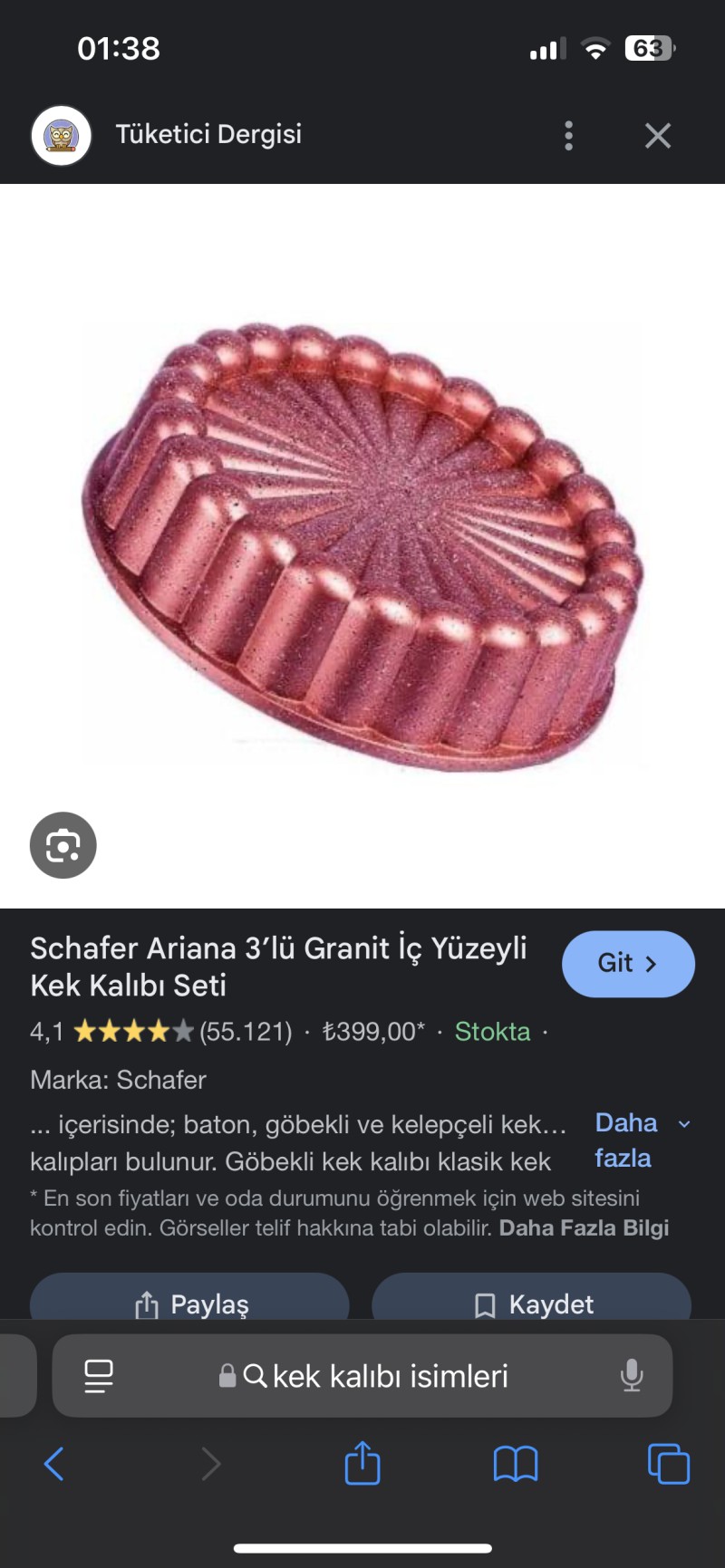Search this image with Lens

63,845
